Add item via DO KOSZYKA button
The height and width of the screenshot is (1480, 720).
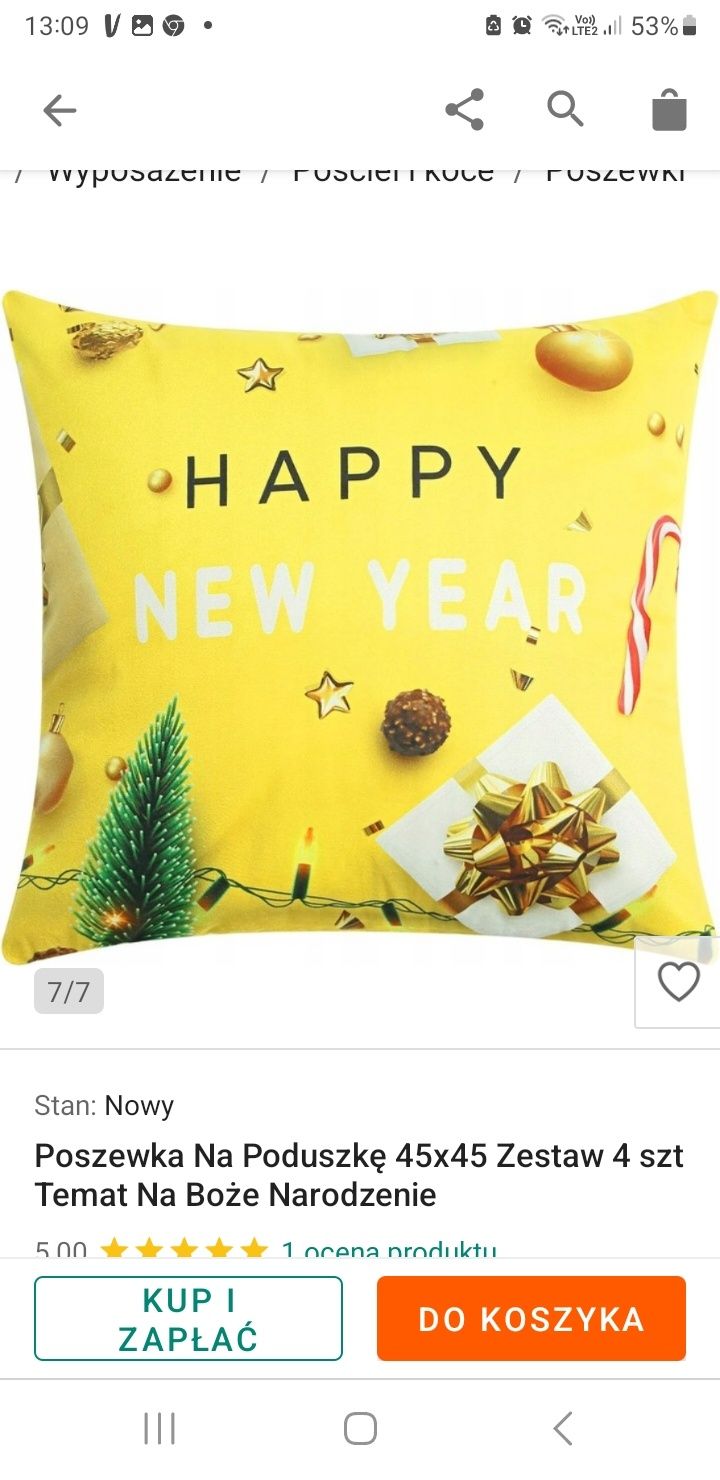tap(531, 1318)
